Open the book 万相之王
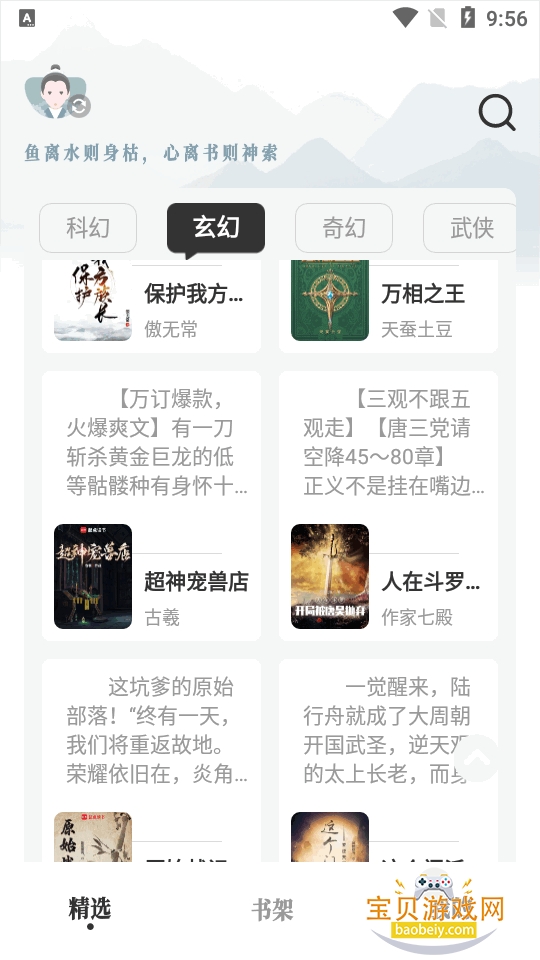Screen dimensions: 540x960 tap(388, 306)
